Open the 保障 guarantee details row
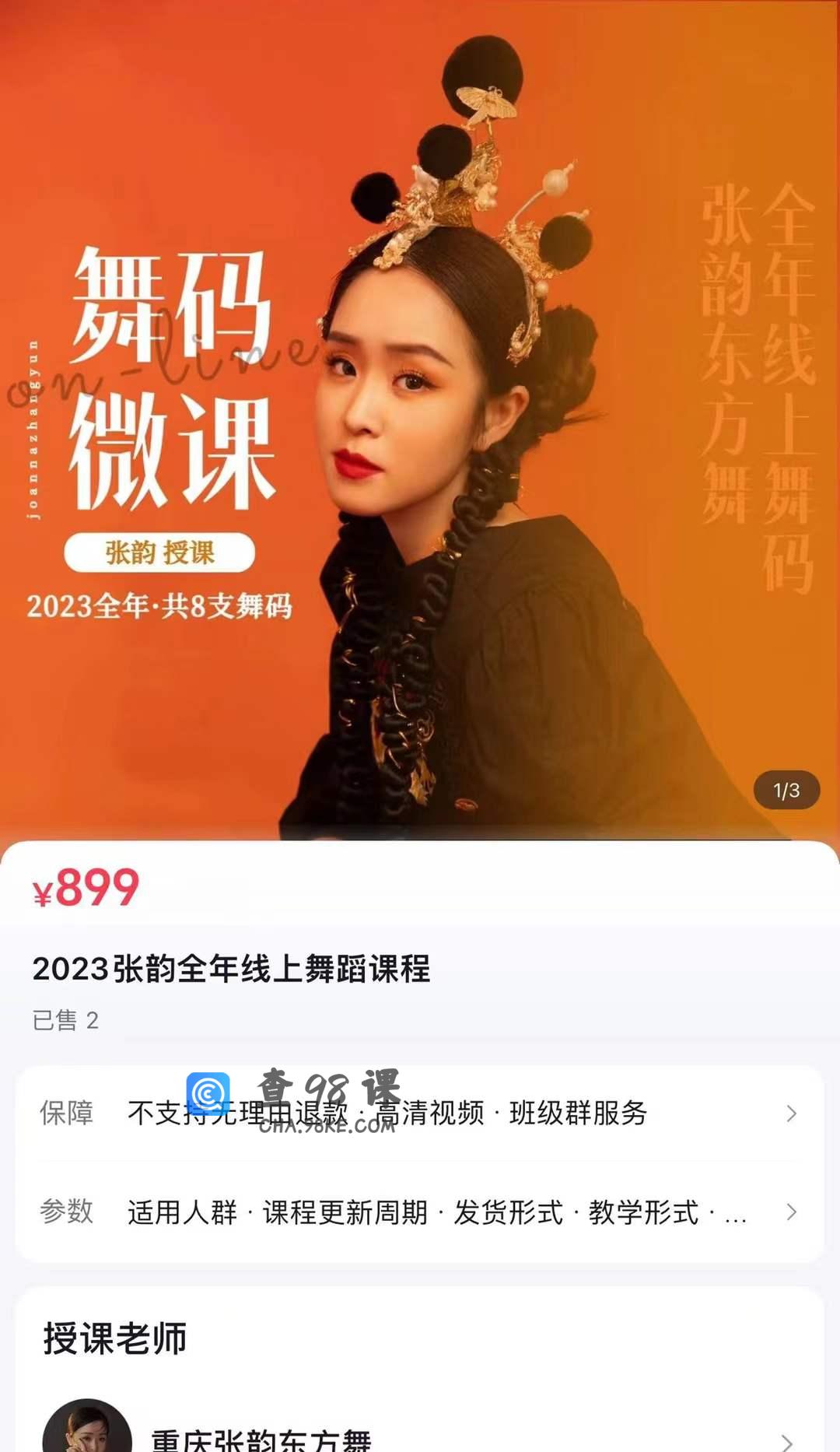840x1452 pixels. tap(420, 1114)
